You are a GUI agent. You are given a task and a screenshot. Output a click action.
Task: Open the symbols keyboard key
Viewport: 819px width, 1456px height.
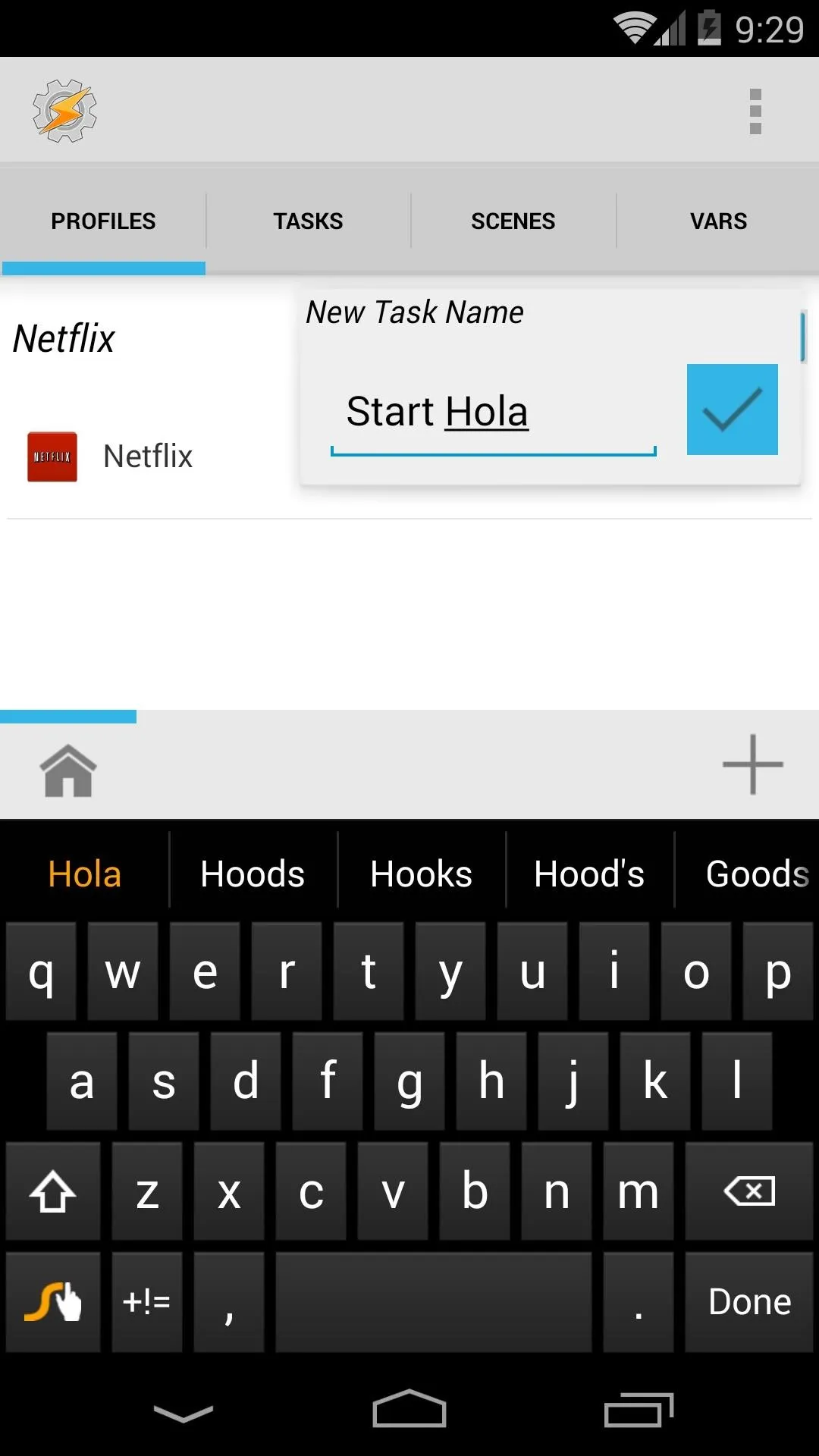point(147,1301)
